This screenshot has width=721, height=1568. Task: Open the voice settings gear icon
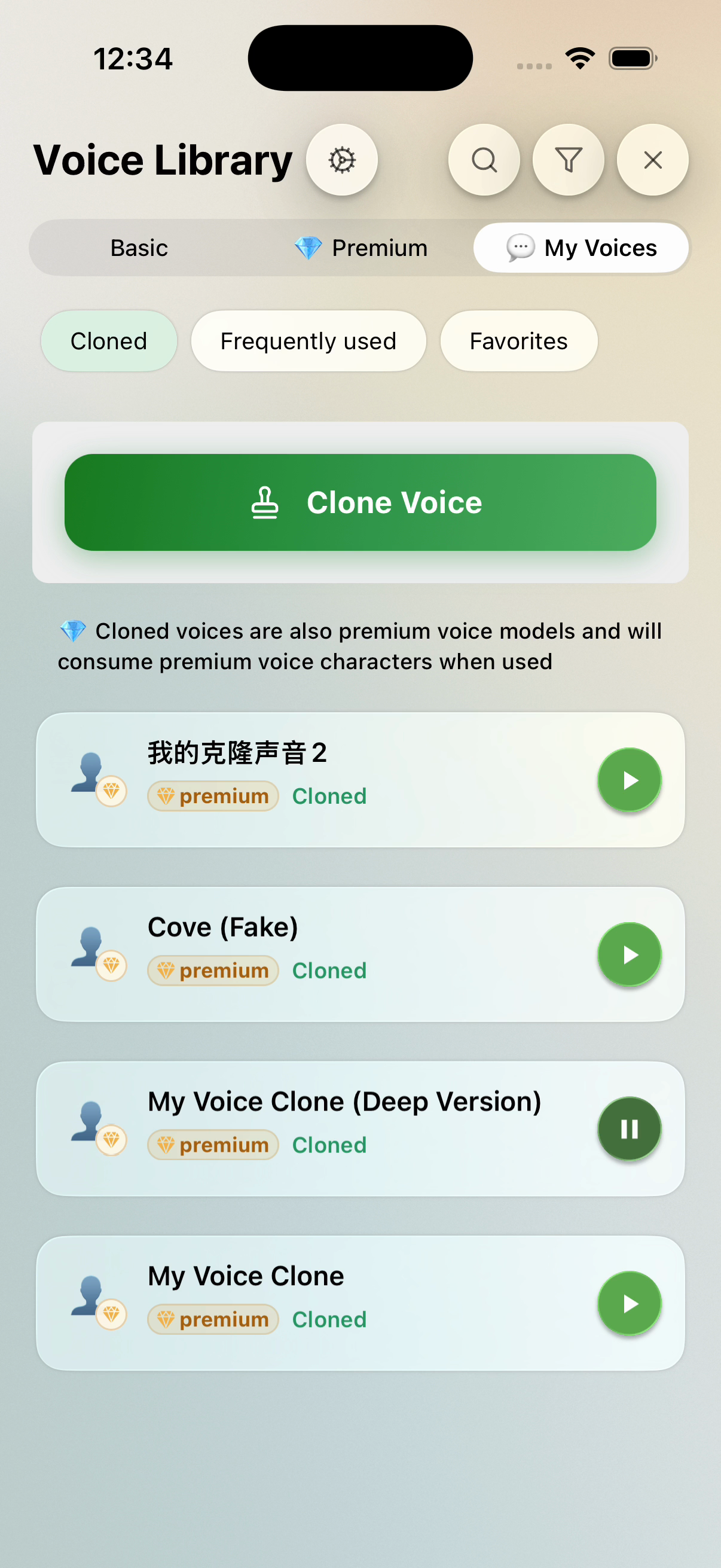click(x=341, y=160)
